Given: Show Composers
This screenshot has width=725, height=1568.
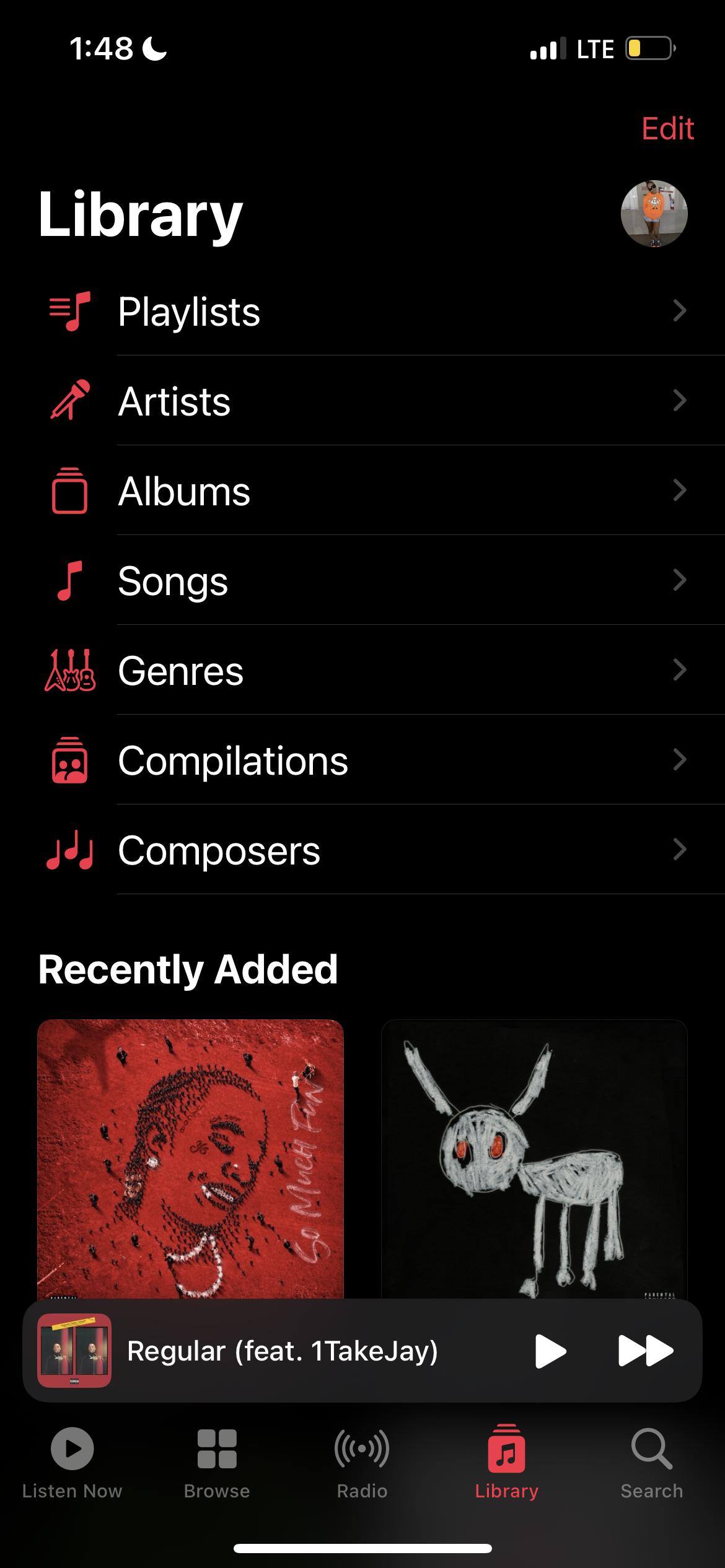Looking at the screenshot, I should tap(372, 850).
